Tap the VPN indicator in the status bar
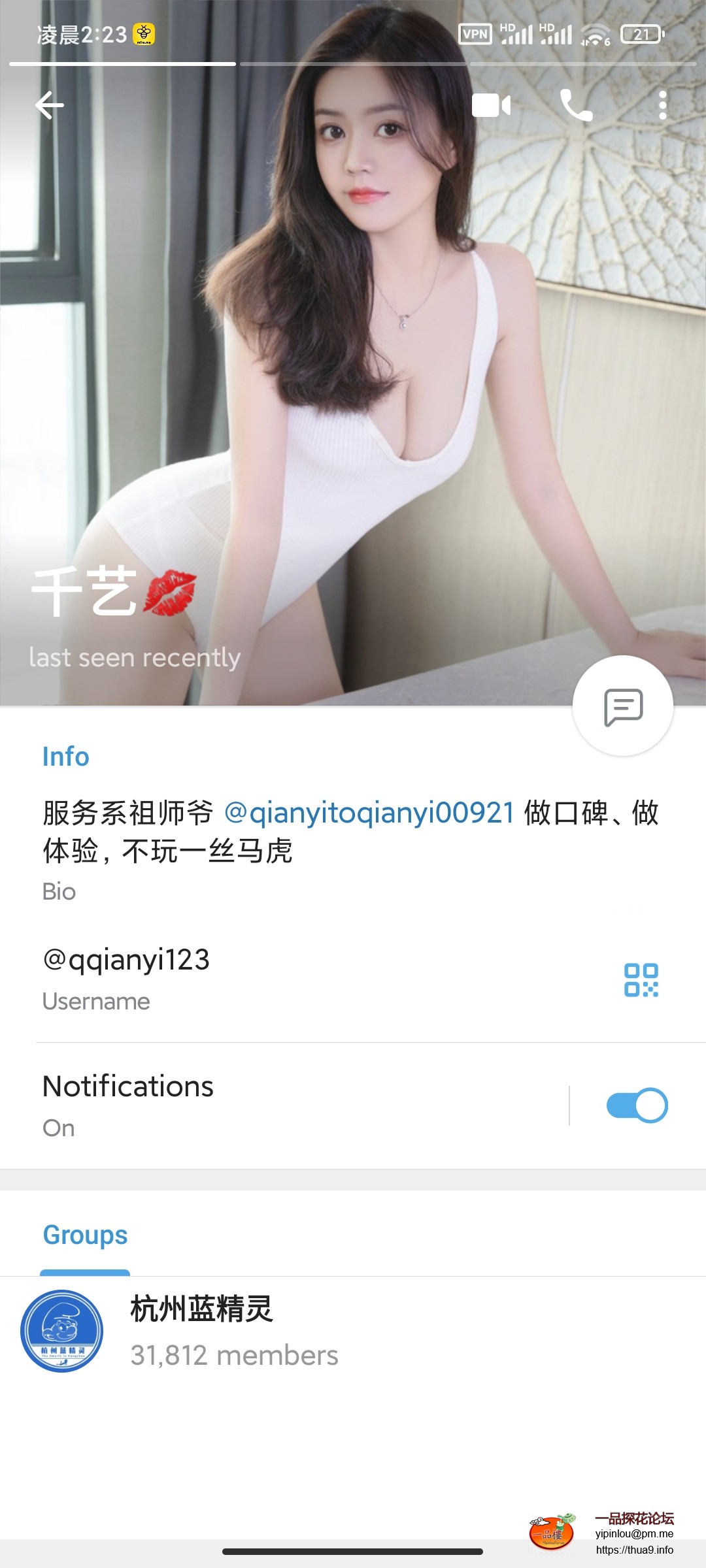The image size is (706, 1568). 477,35
